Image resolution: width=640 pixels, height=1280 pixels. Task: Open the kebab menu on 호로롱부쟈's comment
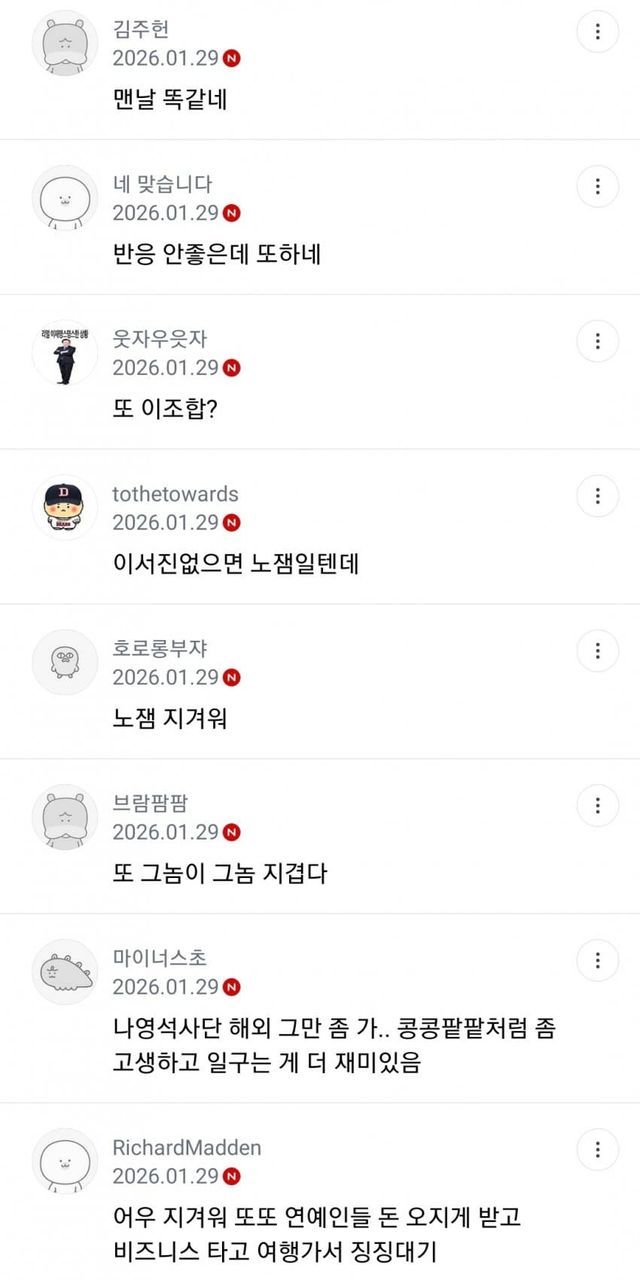click(597, 652)
